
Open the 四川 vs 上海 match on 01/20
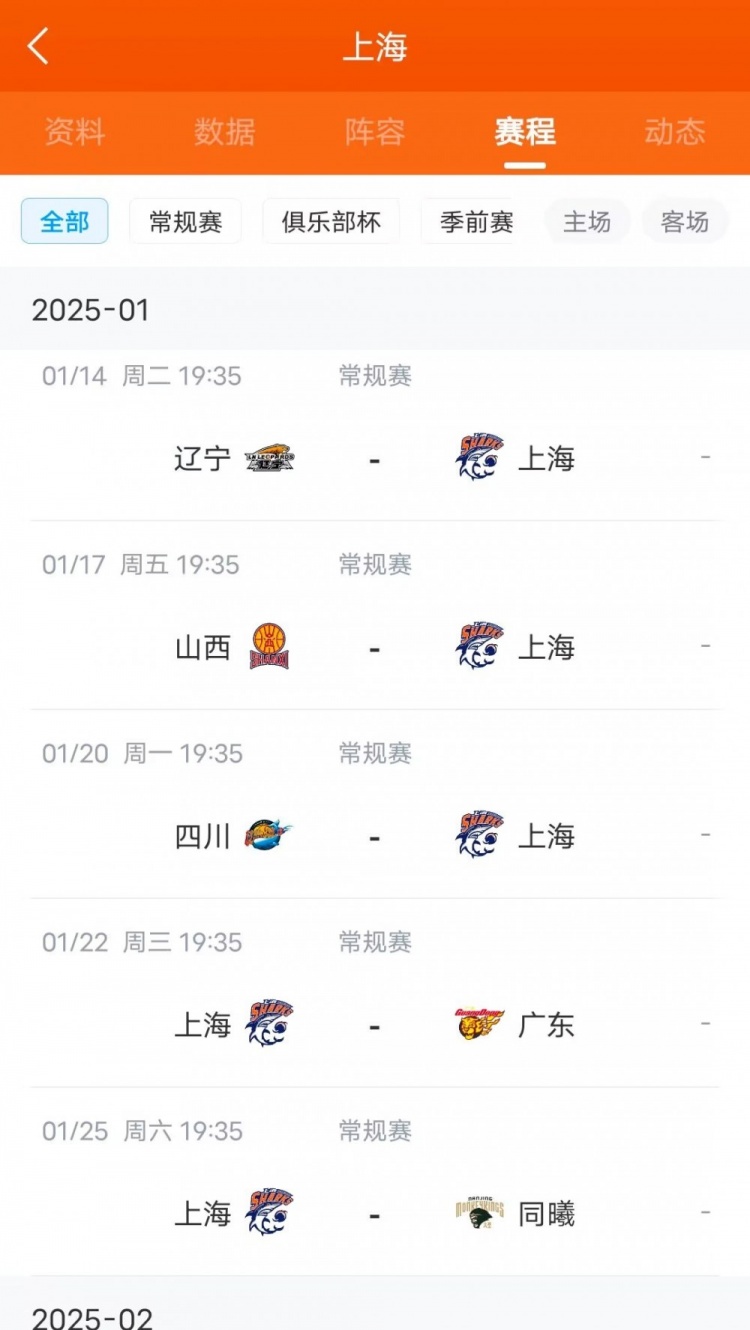pyautogui.click(x=375, y=836)
